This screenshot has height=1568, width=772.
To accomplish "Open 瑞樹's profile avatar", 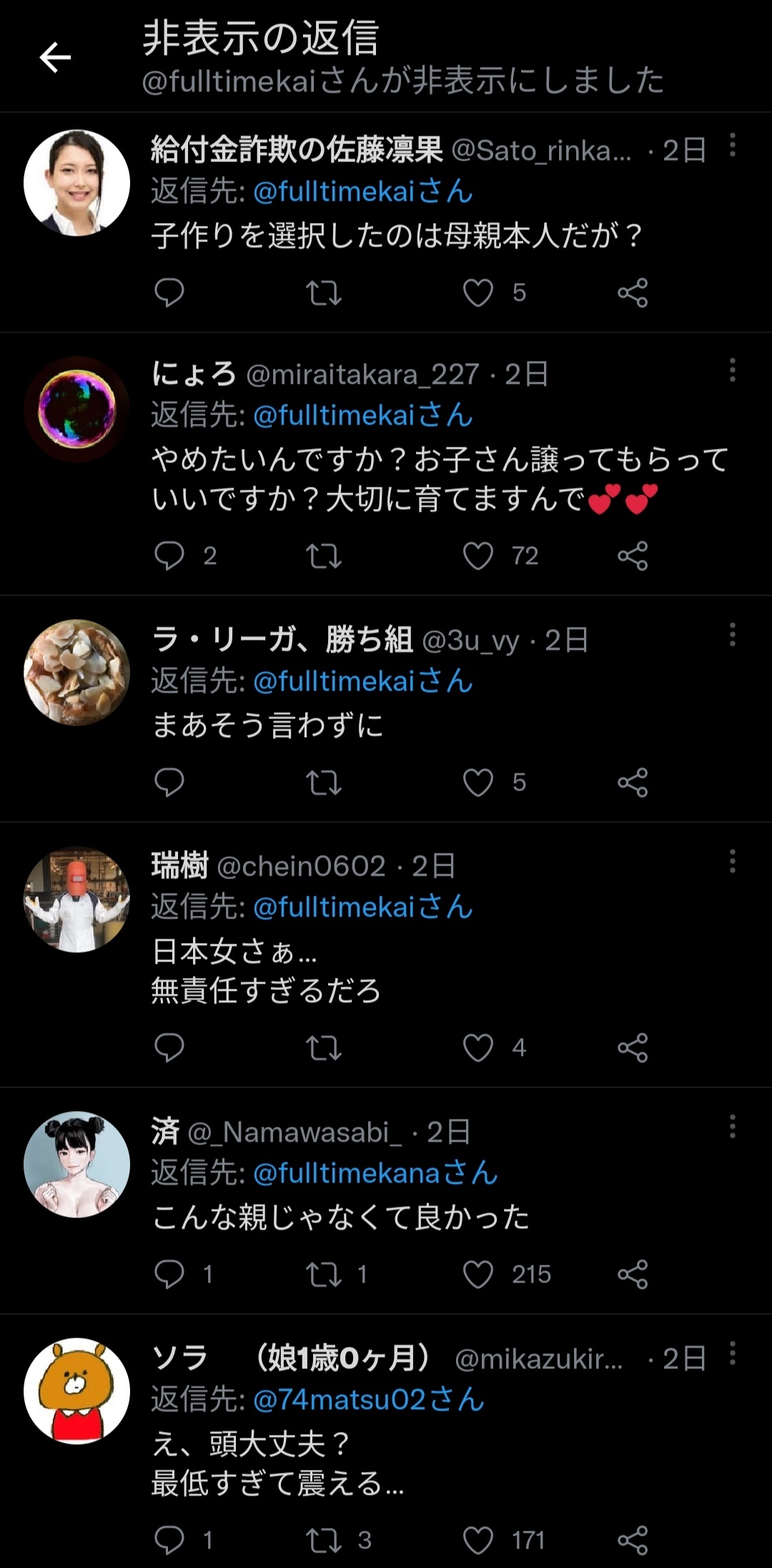I will (76, 899).
